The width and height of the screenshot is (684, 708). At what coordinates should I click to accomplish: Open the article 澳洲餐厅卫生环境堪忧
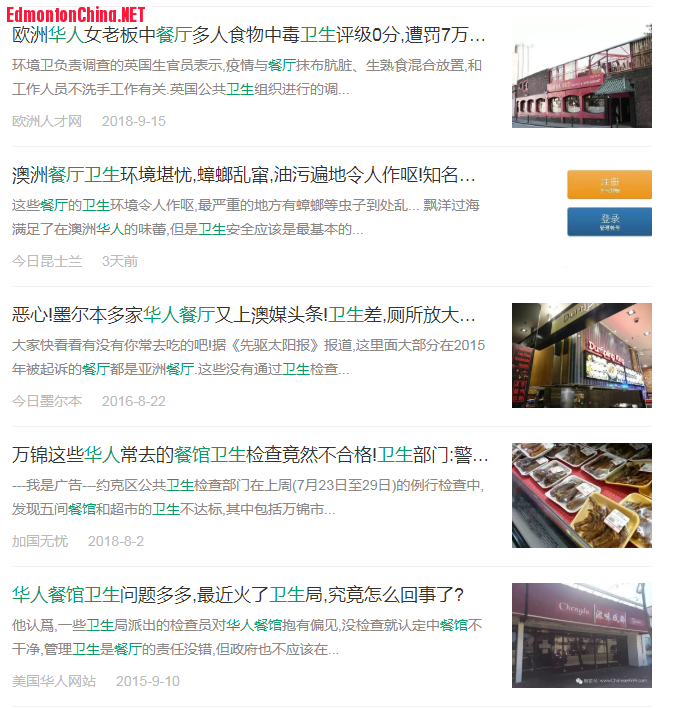pyautogui.click(x=243, y=175)
